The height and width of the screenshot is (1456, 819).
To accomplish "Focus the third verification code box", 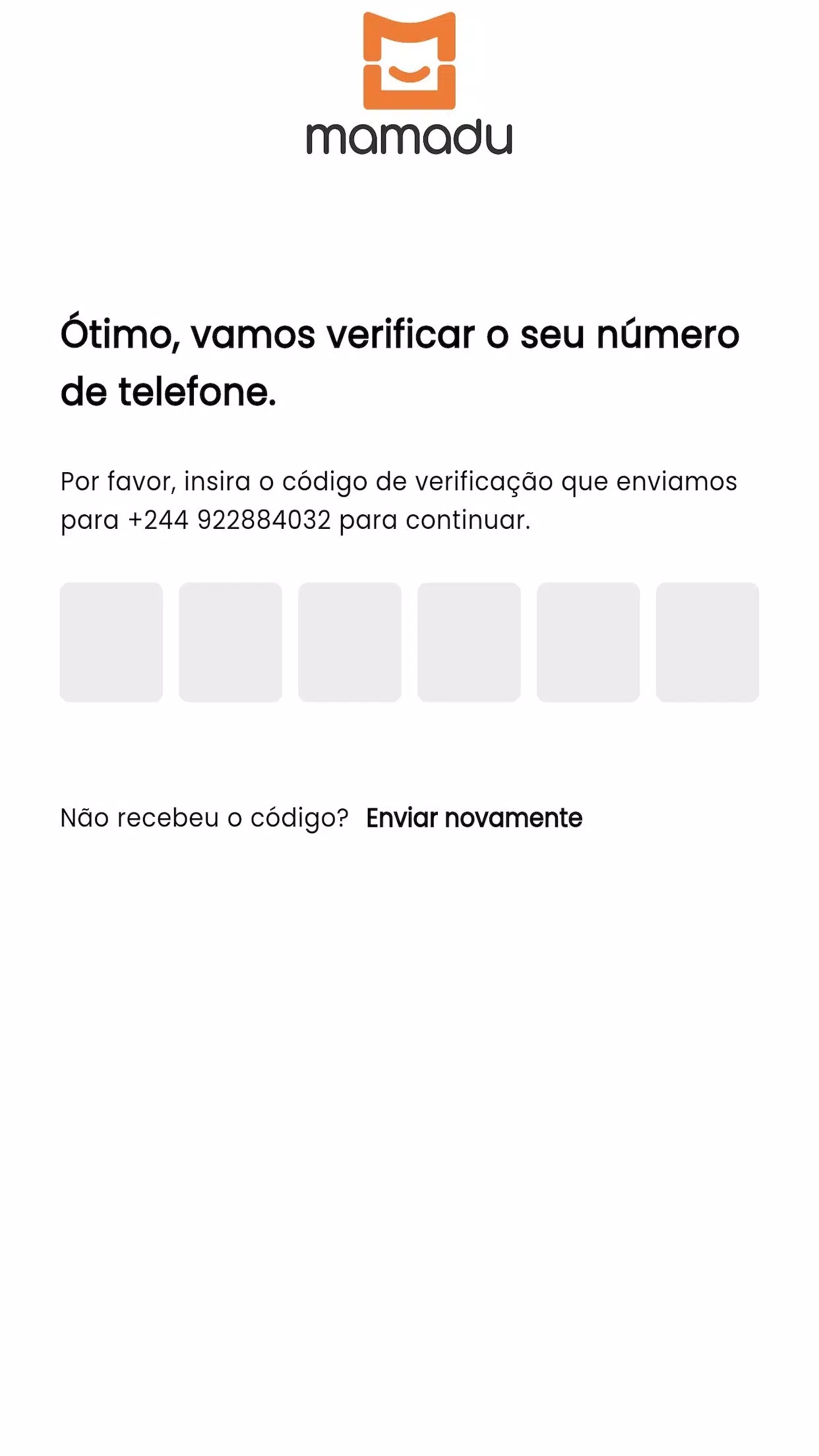I will [x=349, y=642].
